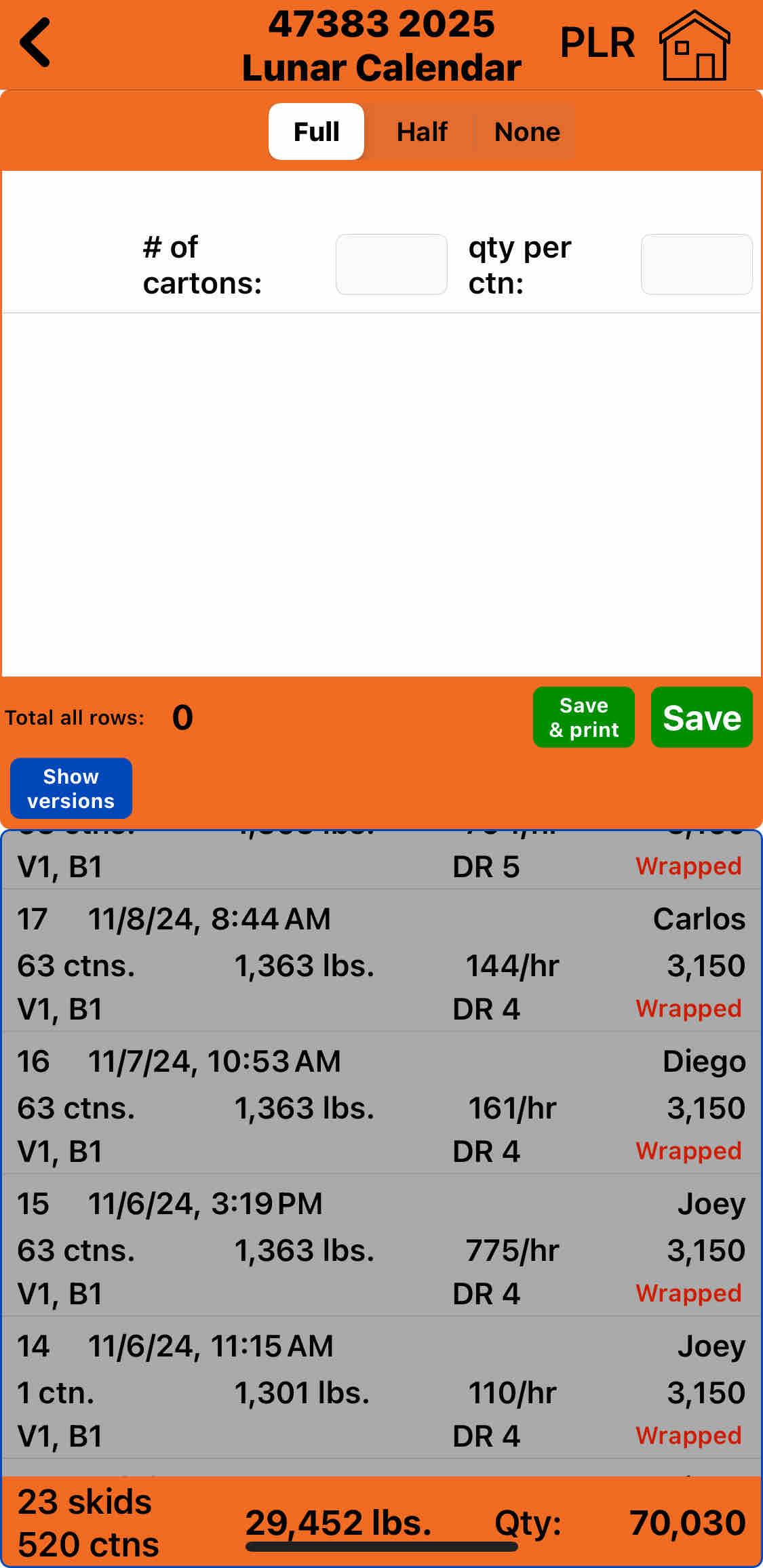Tap the qty per ctn field
Screen dimensions: 763x1568
[696, 264]
